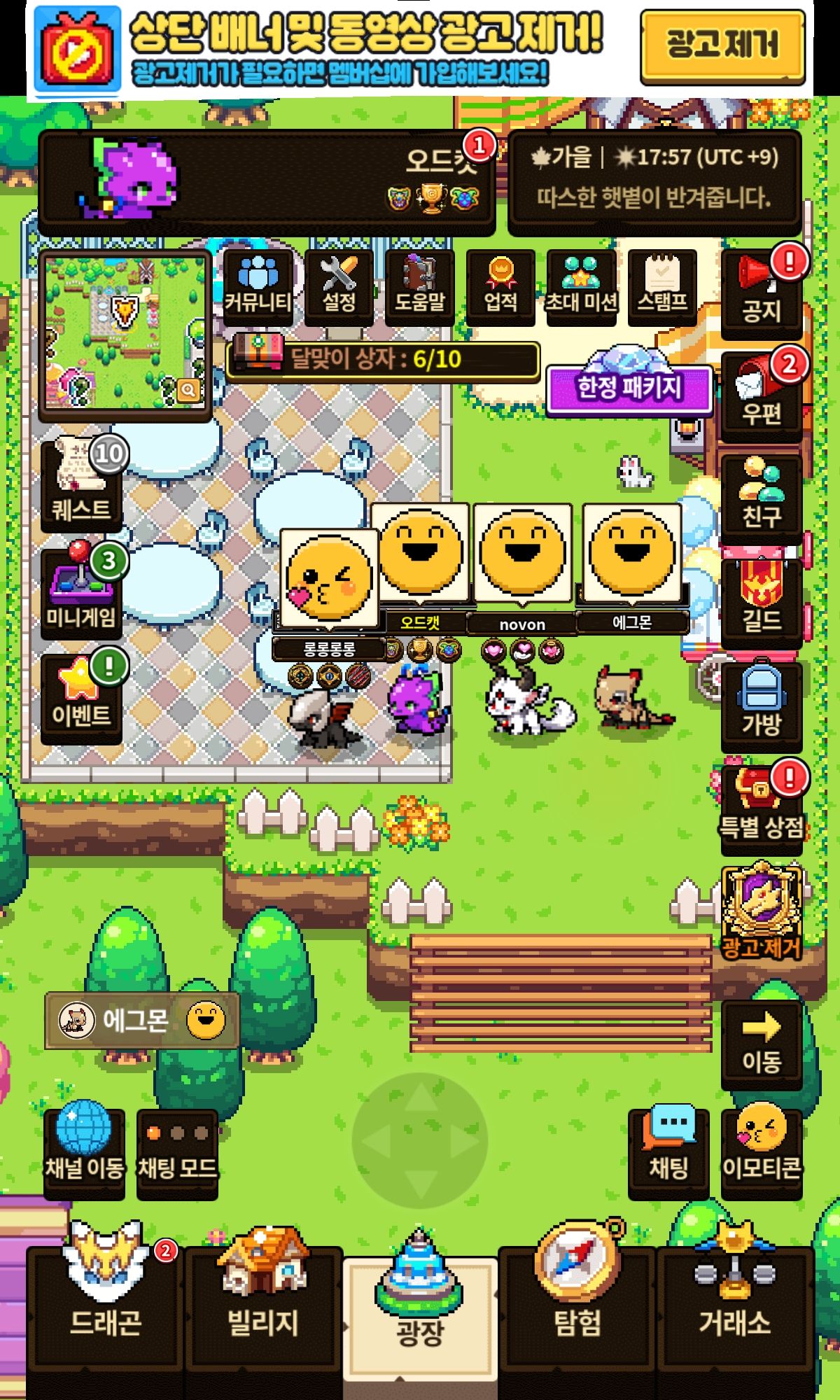840x1400 pixels.
Task: Open the 한정 패키지 offer
Action: tap(629, 386)
